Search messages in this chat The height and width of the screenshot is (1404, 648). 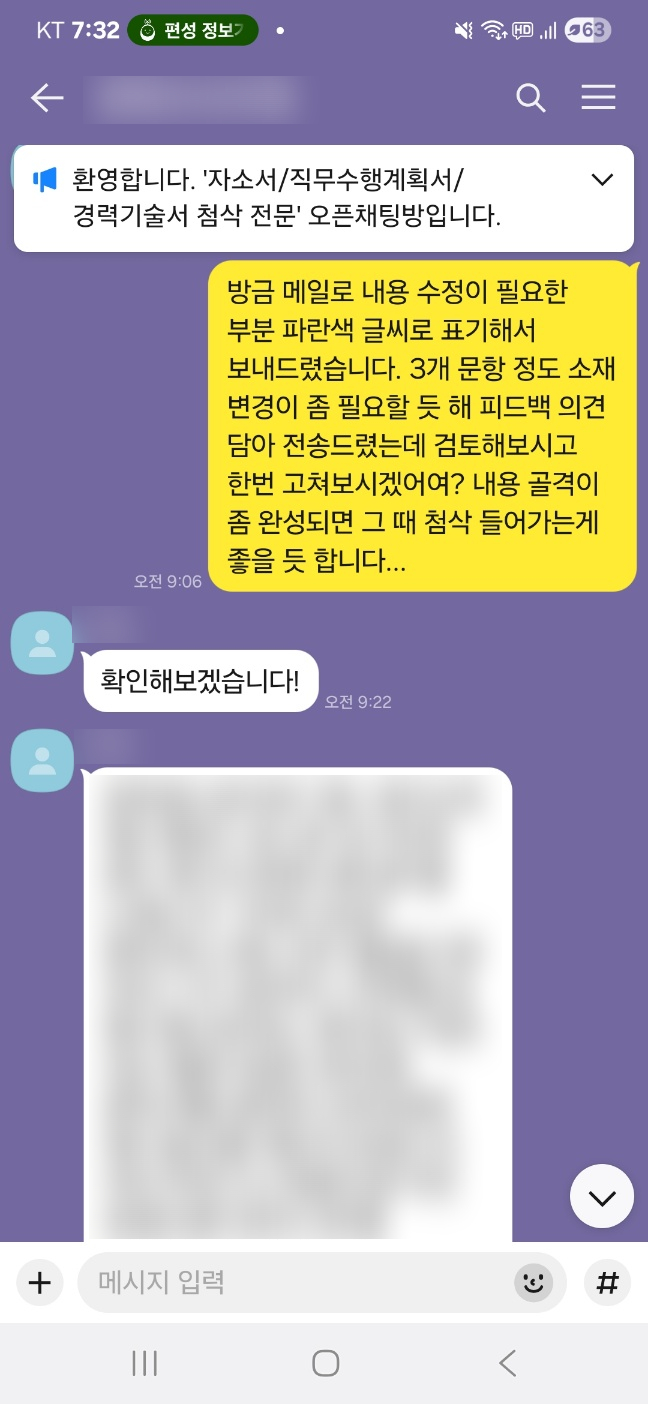point(530,98)
